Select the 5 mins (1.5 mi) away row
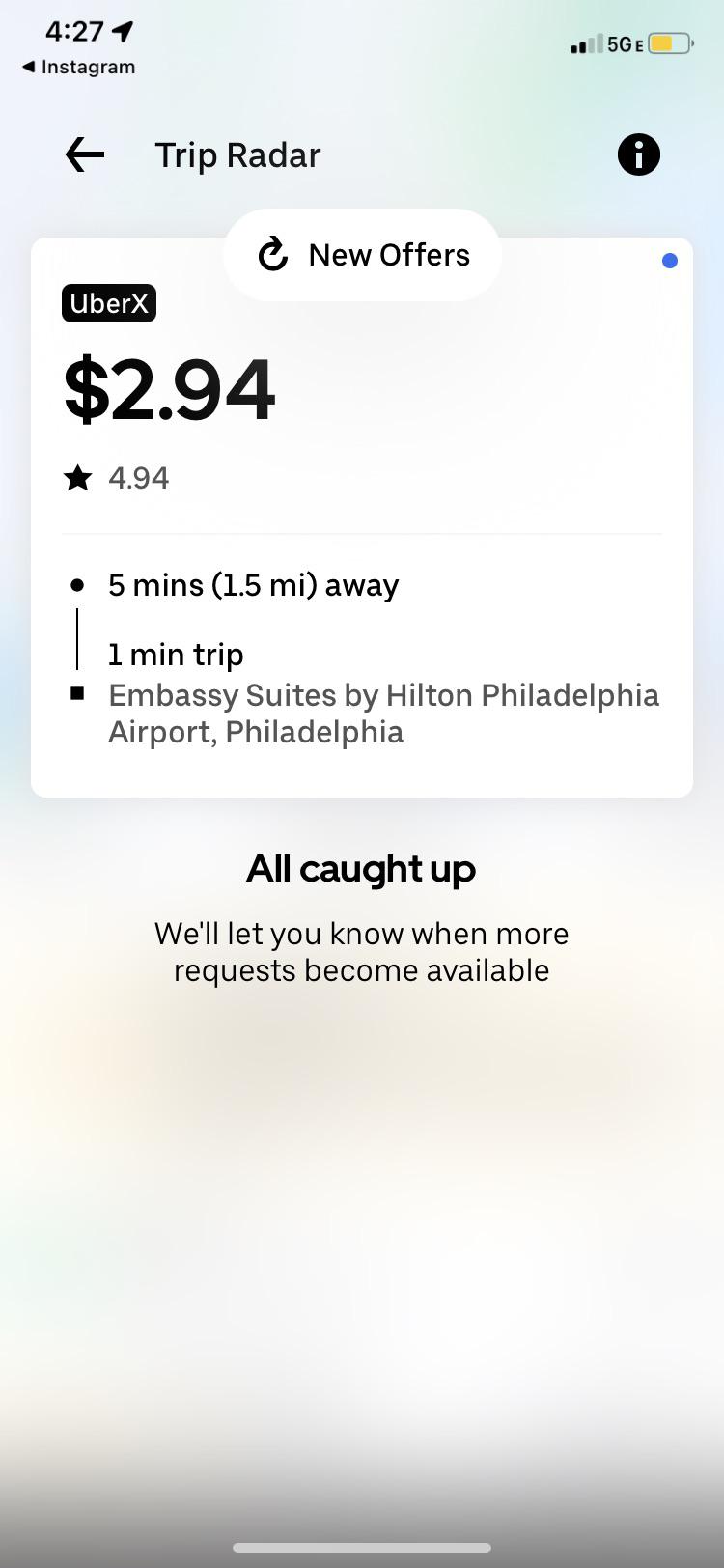724x1568 pixels. 253,584
